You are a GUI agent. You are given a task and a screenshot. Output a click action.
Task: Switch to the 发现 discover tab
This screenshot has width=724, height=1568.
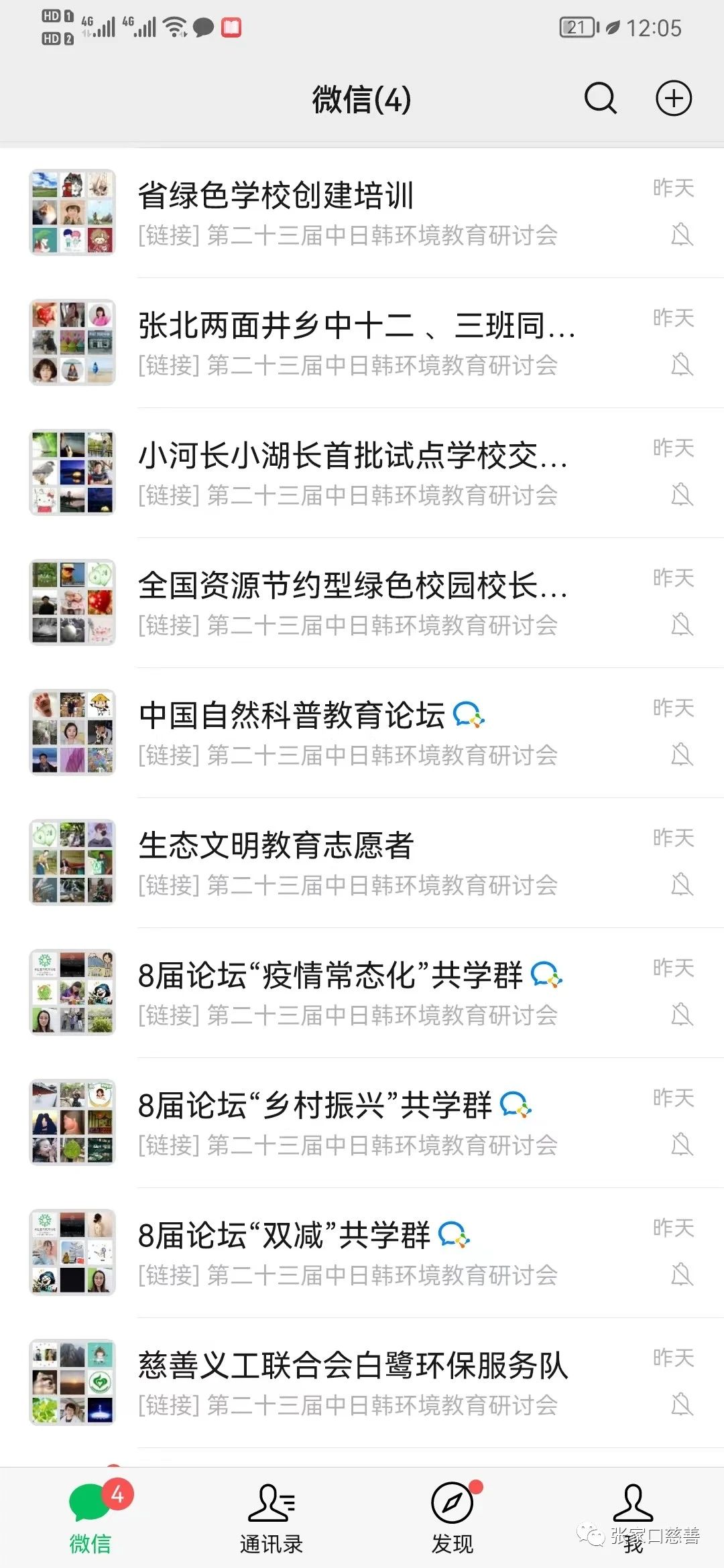[x=452, y=1519]
